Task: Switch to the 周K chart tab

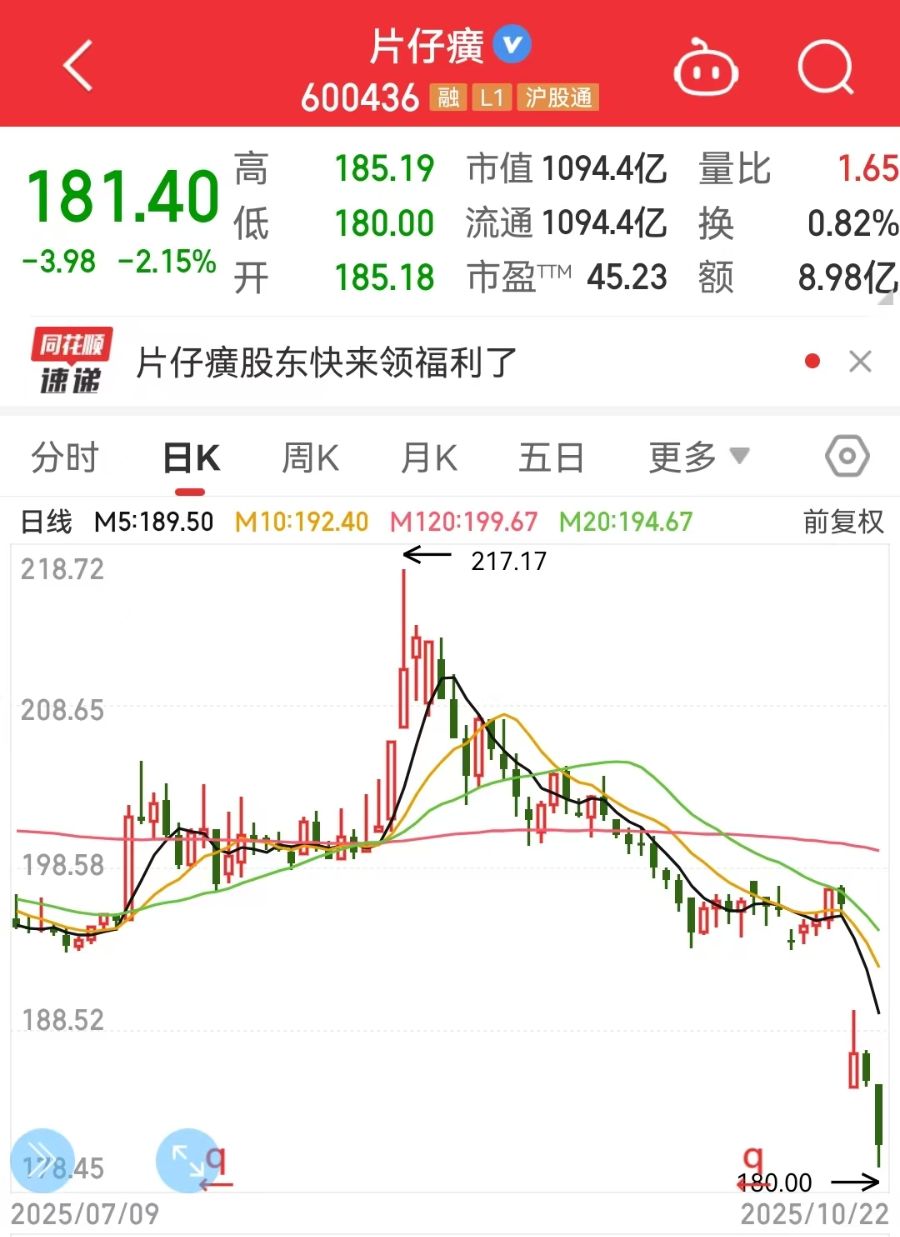Action: coord(310,458)
